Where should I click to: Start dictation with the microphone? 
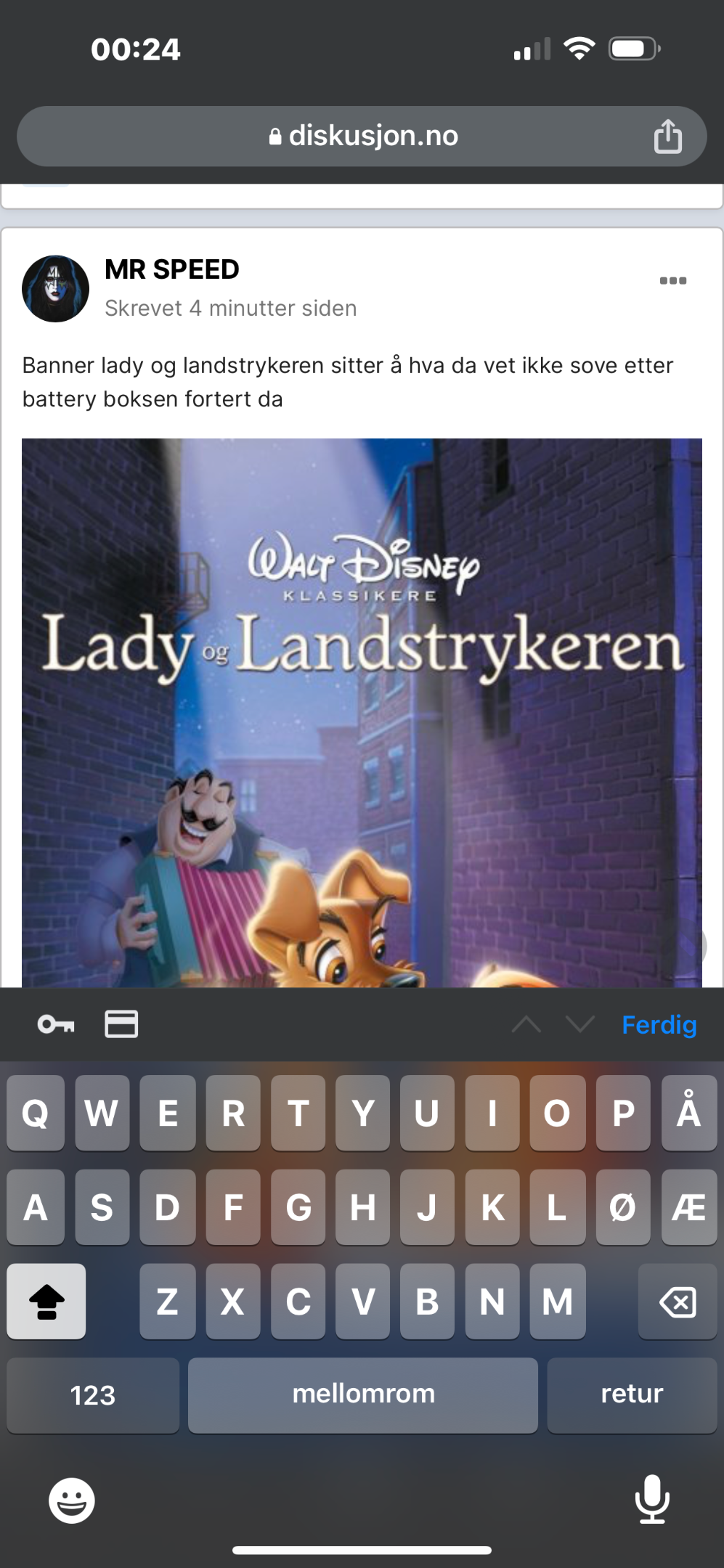[652, 1499]
